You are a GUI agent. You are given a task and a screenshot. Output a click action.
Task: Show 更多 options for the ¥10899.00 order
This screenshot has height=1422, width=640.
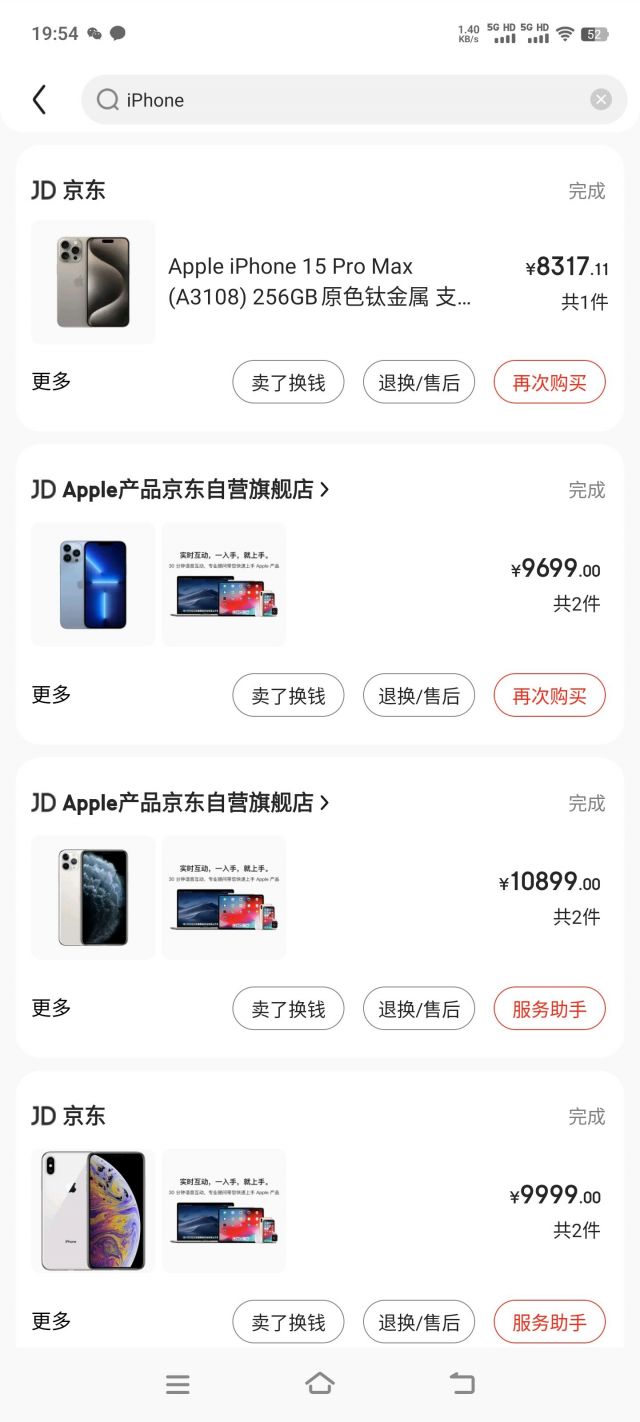[x=51, y=1008]
